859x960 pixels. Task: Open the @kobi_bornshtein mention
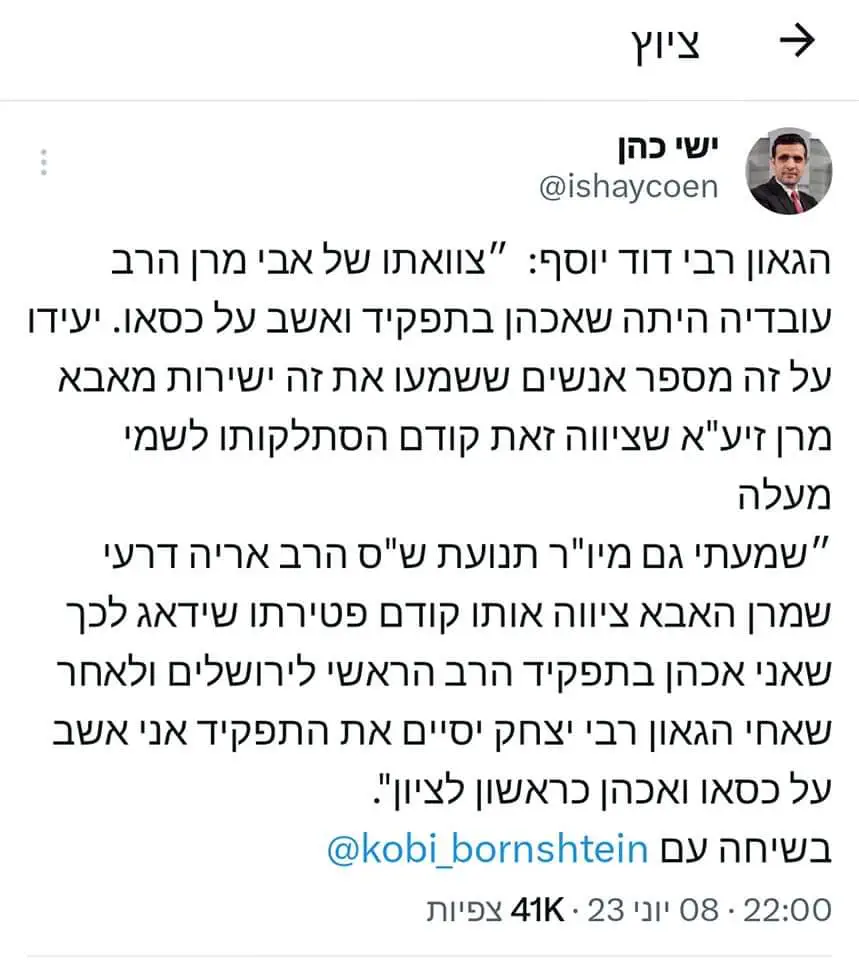point(488,850)
